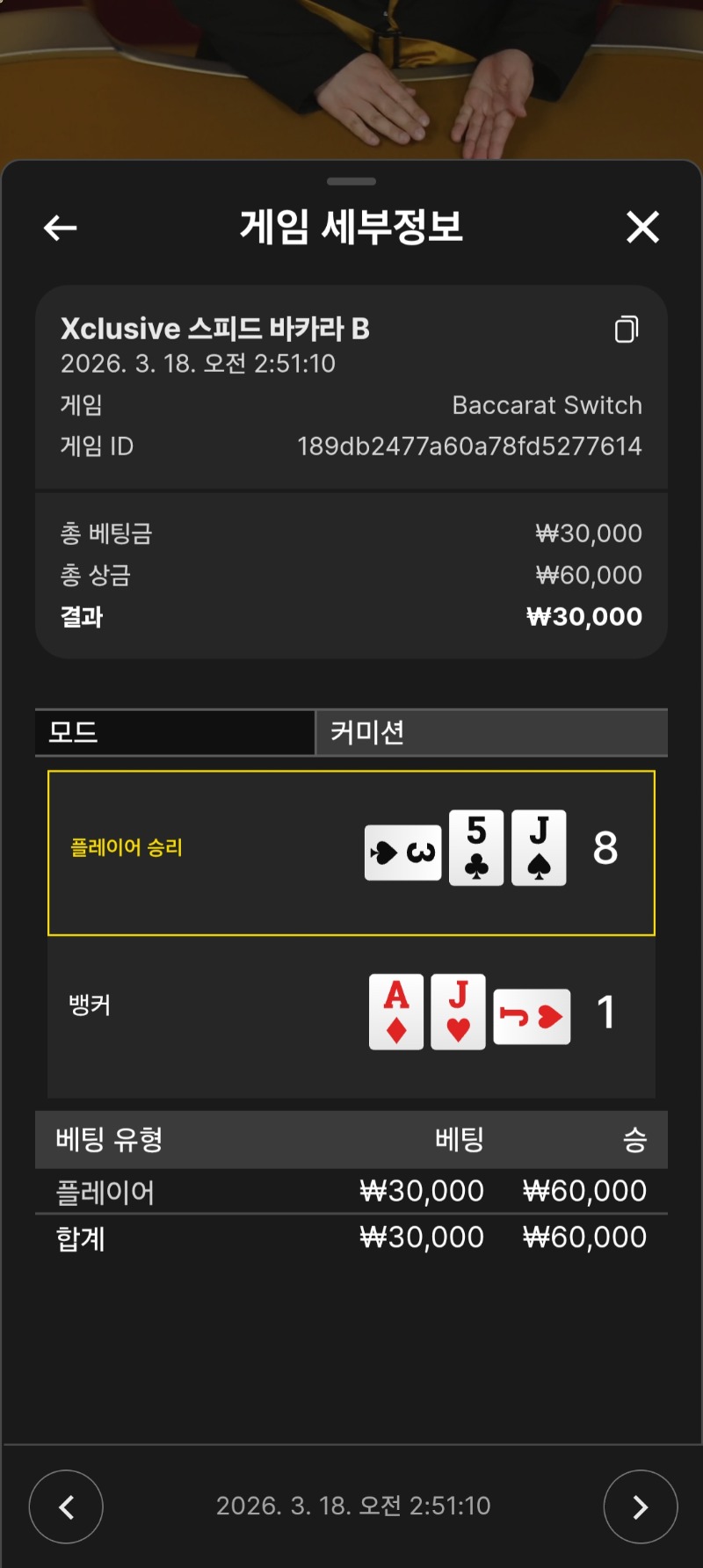Close the game details panel
This screenshot has height=1568, width=703.
[642, 228]
